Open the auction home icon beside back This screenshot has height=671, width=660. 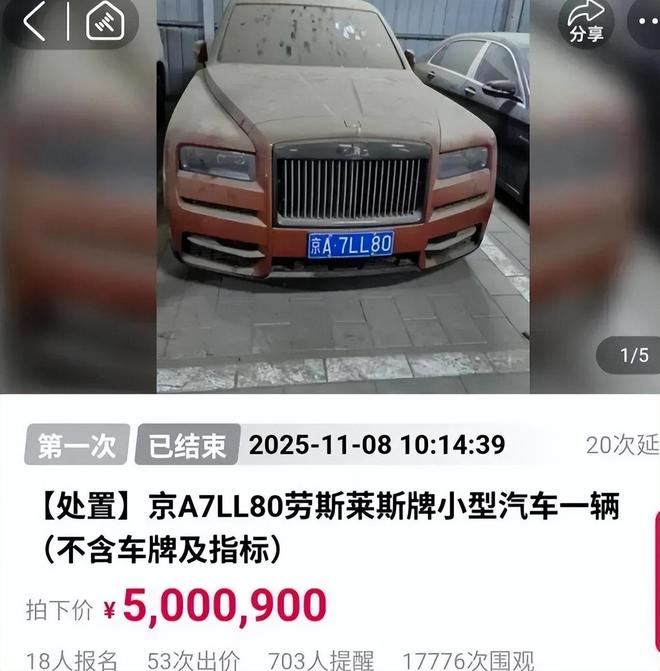pos(104,21)
